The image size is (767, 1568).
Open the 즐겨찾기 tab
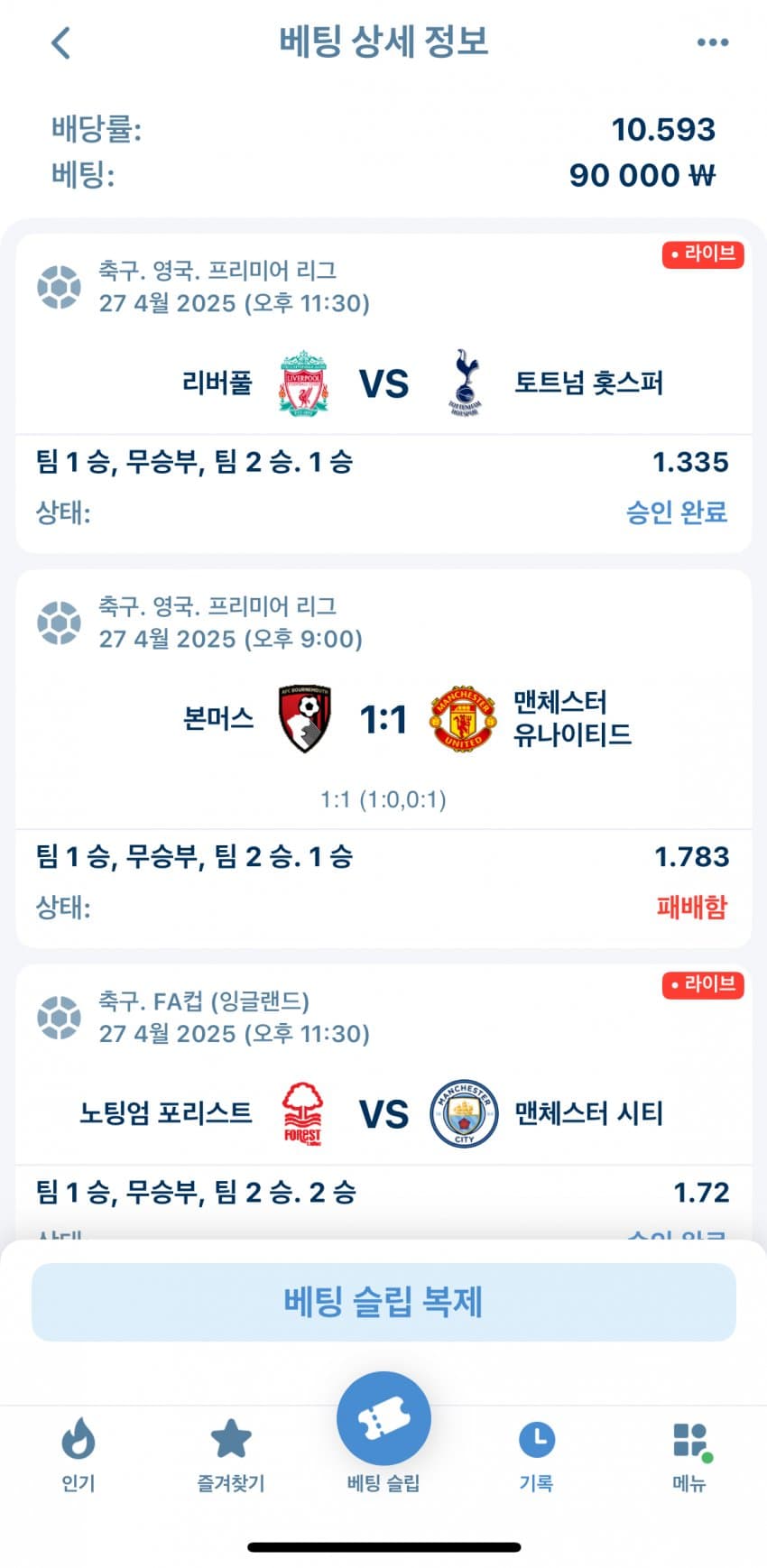[x=230, y=1453]
